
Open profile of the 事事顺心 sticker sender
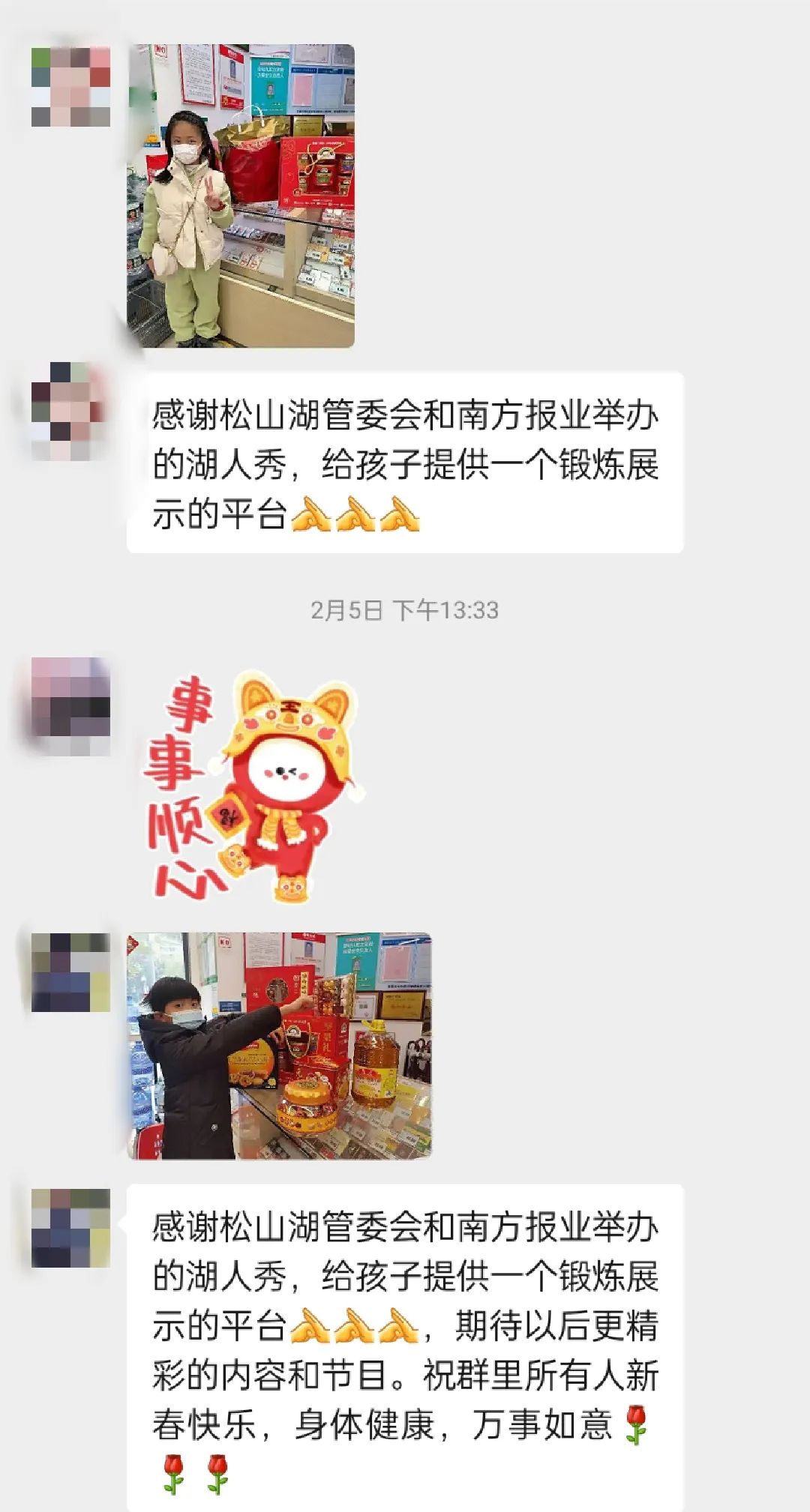[x=71, y=706]
